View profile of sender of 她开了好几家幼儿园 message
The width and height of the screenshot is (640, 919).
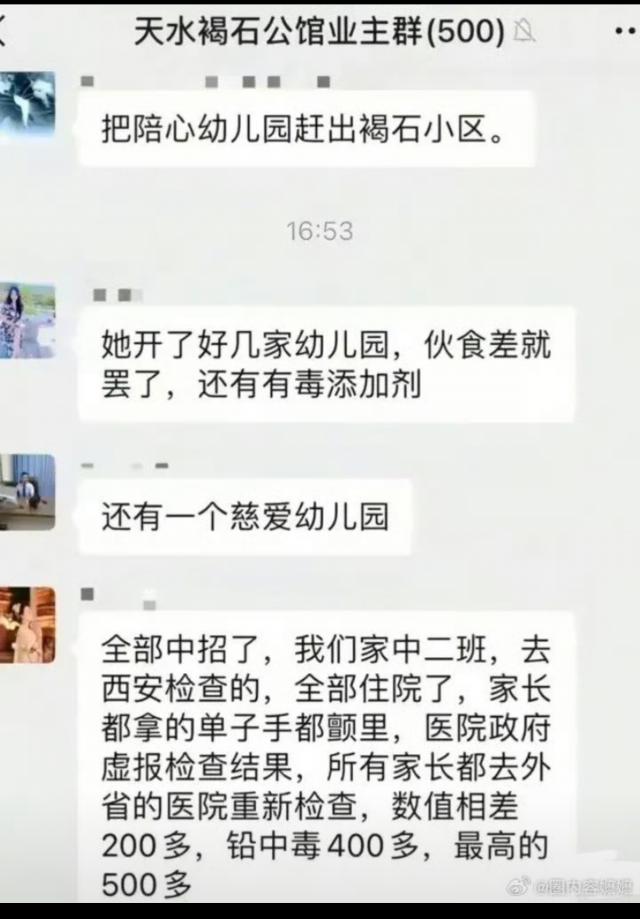pyautogui.click(x=27, y=321)
